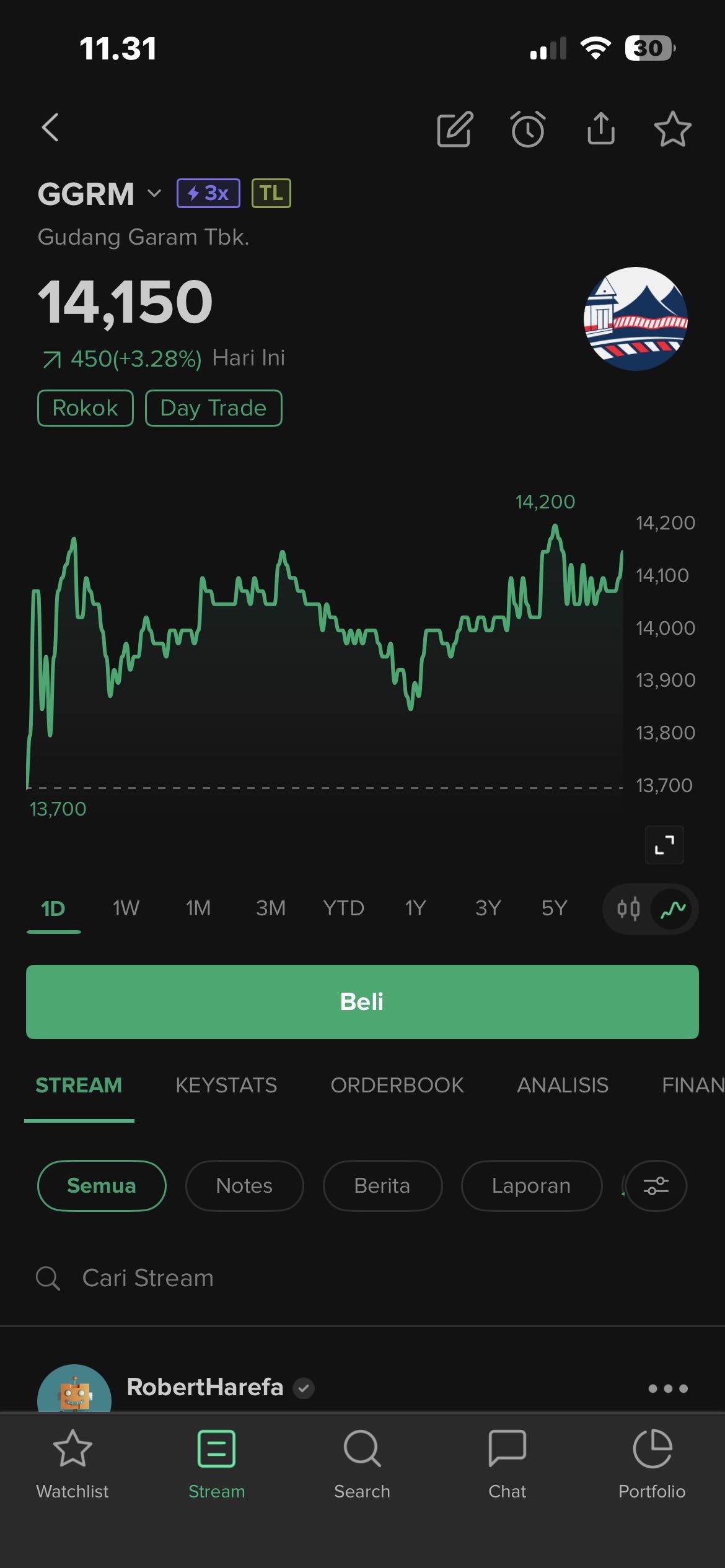725x1568 pixels.
Task: Open the KEYSTATS tab
Action: tap(226, 1085)
